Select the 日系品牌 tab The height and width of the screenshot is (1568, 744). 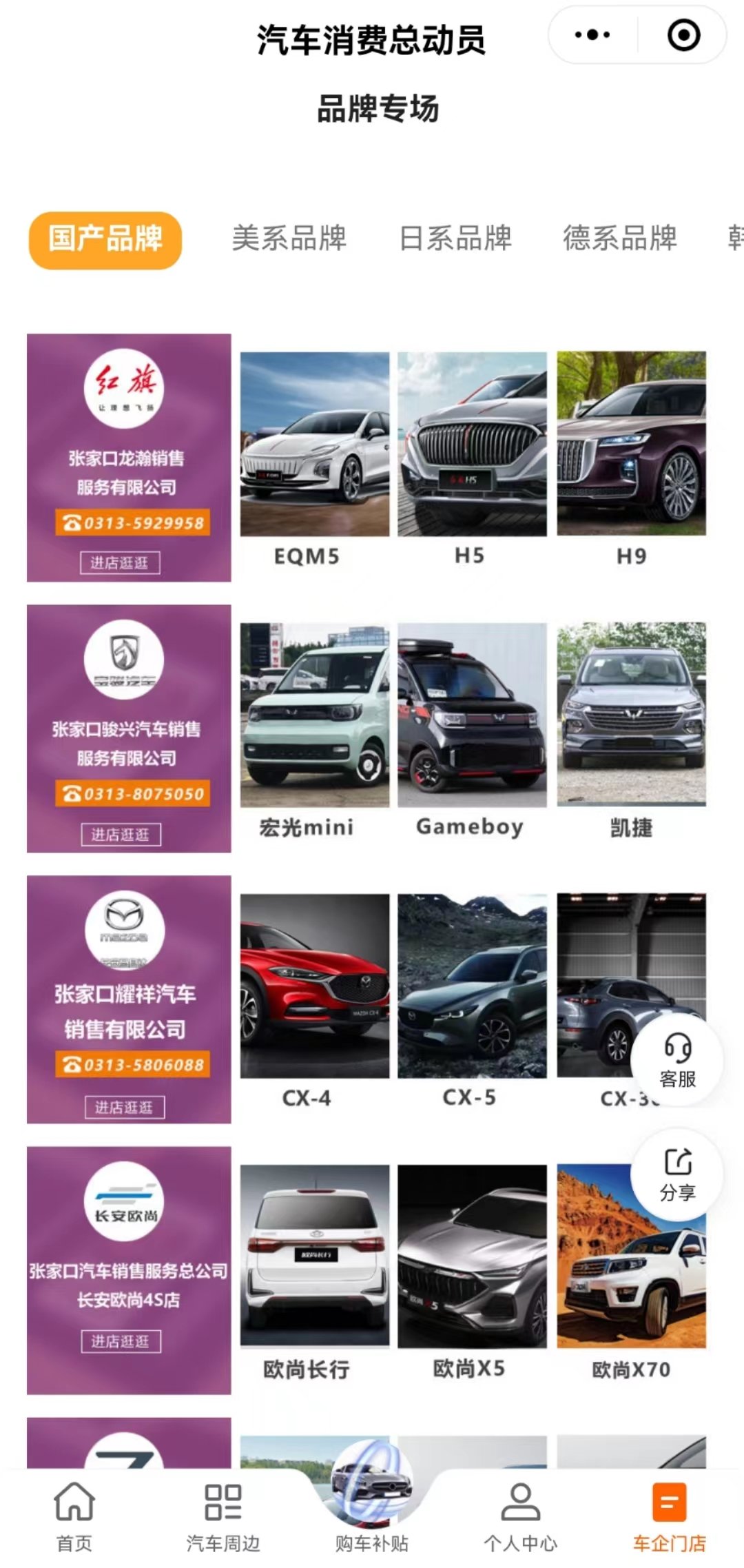point(455,238)
